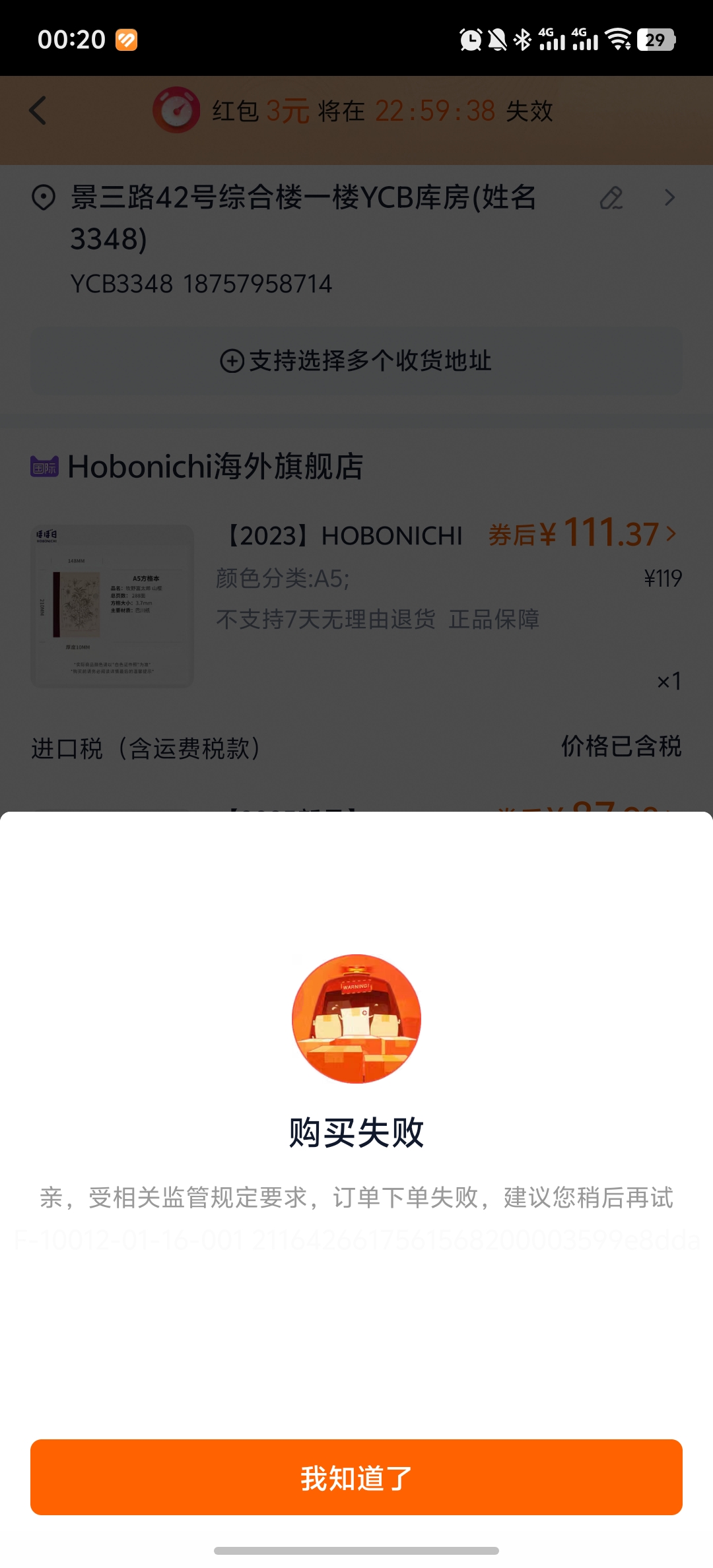Open the Hobonichi海外旗舰店 store

pos(197,467)
